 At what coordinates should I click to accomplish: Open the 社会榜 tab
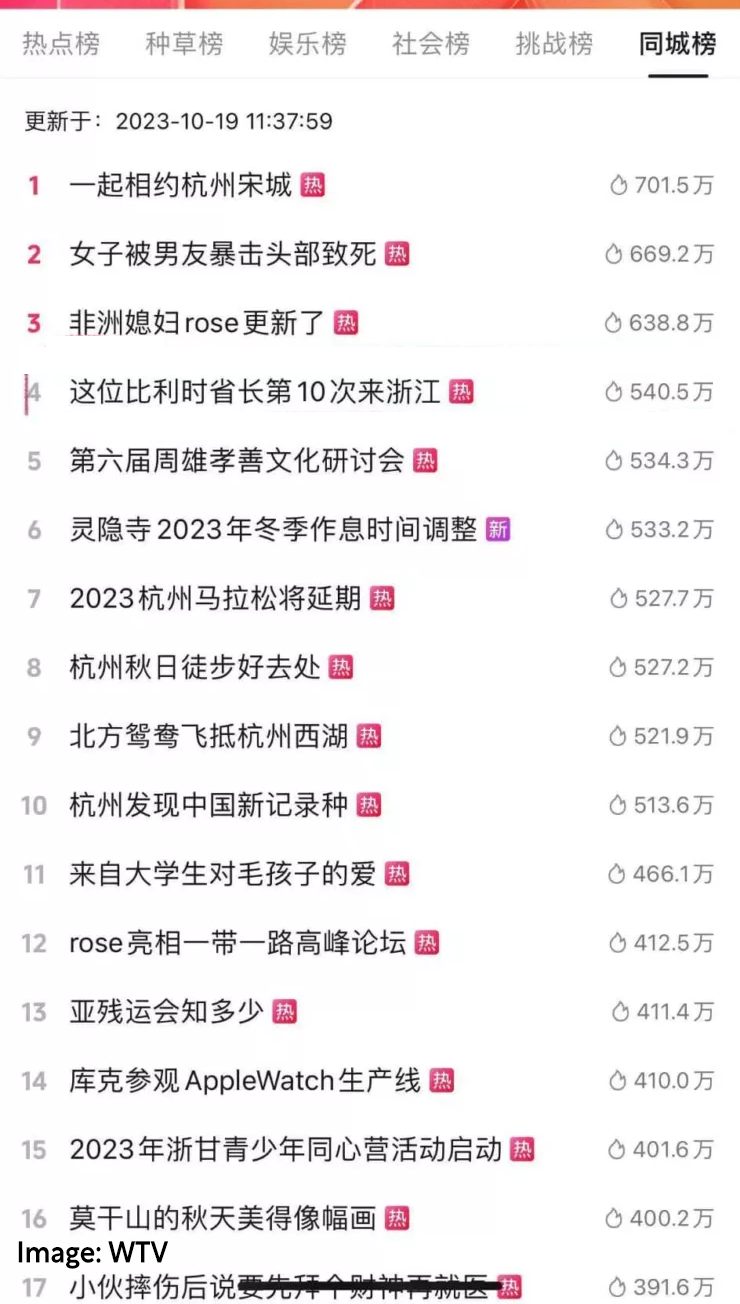click(x=430, y=45)
